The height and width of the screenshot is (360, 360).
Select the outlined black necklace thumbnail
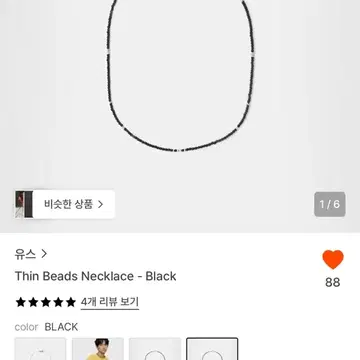[212, 349]
